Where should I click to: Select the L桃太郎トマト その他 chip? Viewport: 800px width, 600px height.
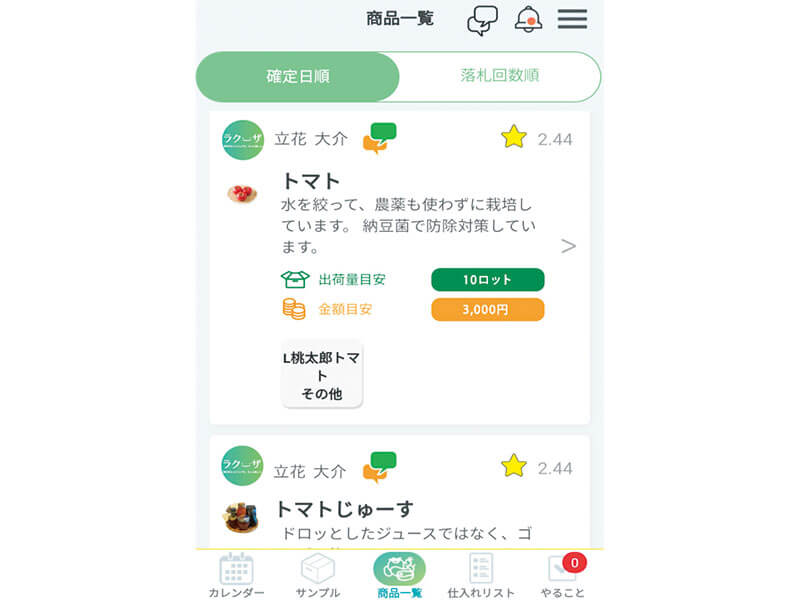click(x=322, y=375)
